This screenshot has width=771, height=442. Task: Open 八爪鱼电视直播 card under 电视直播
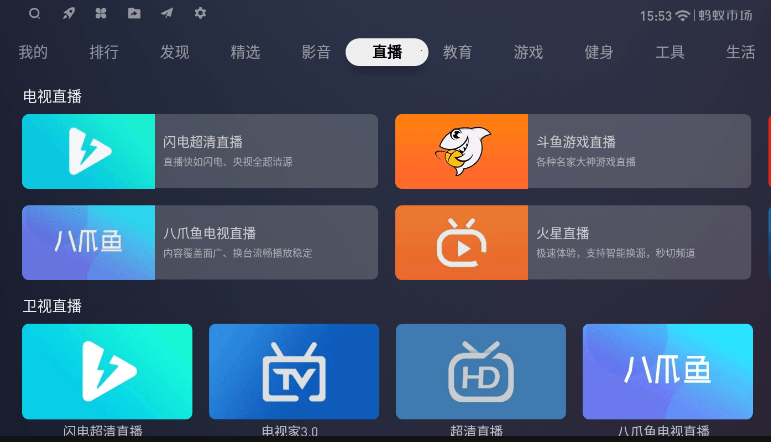(200, 242)
